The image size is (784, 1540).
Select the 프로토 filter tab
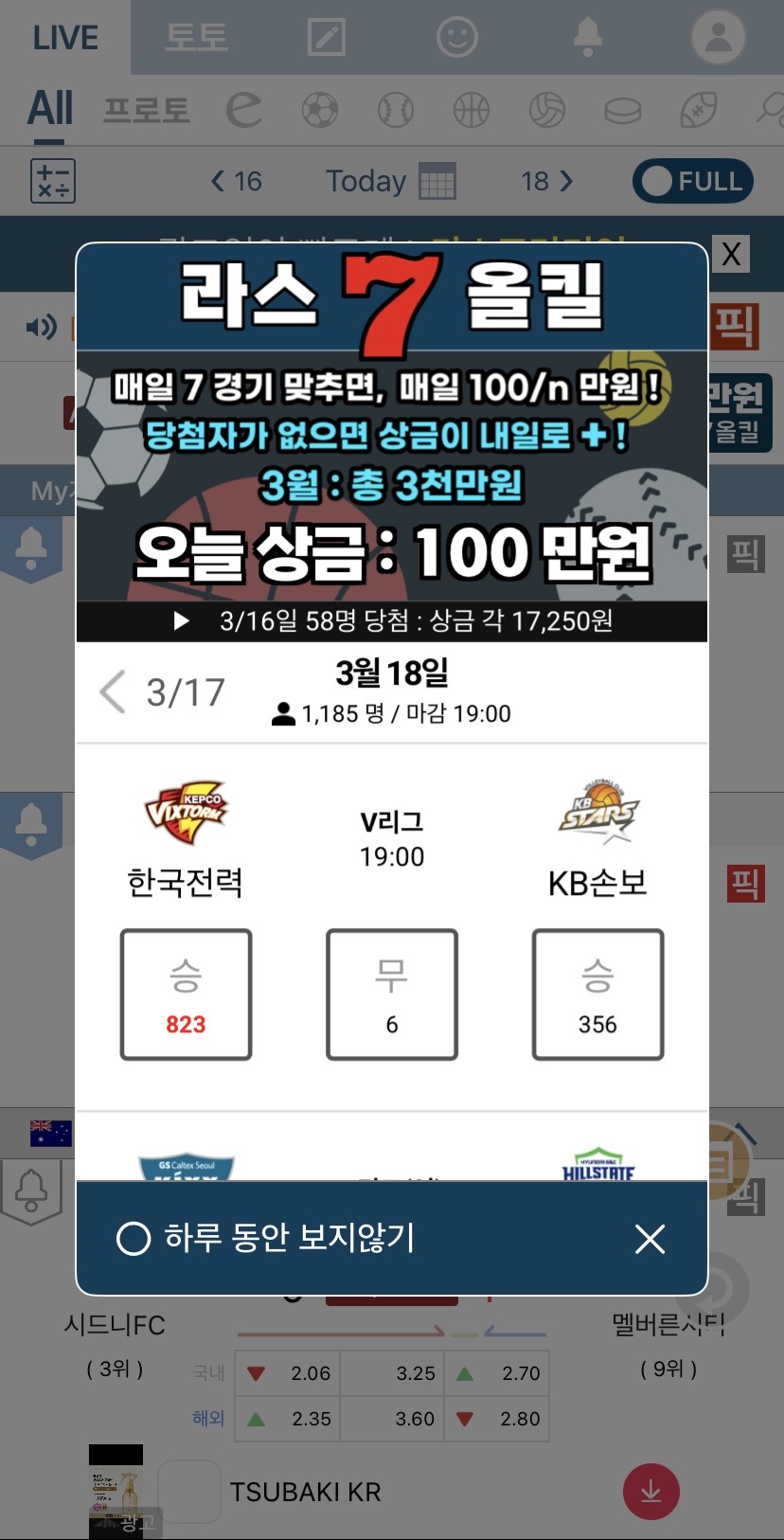point(147,110)
